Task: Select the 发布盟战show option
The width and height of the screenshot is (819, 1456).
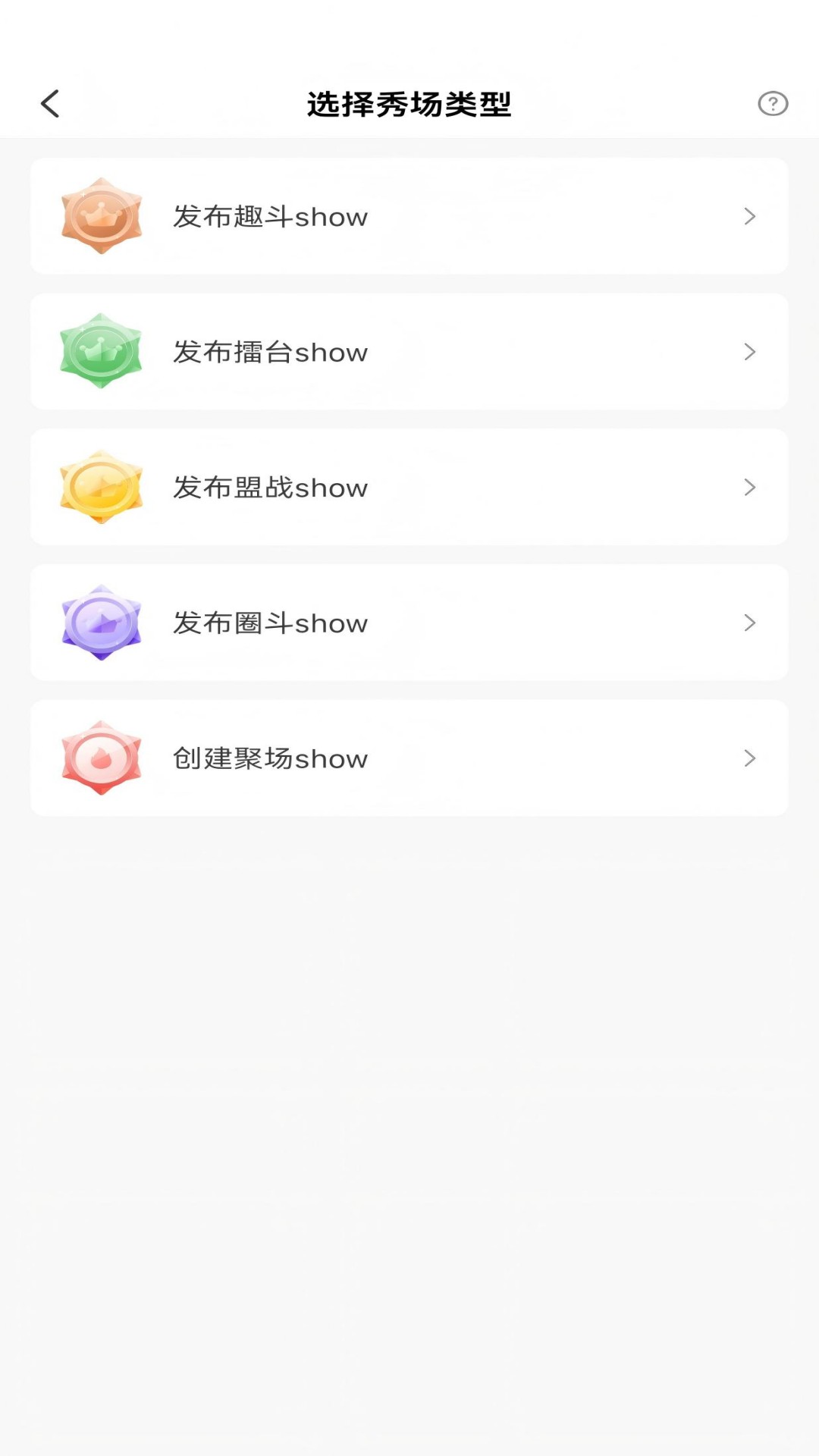Action: [409, 488]
